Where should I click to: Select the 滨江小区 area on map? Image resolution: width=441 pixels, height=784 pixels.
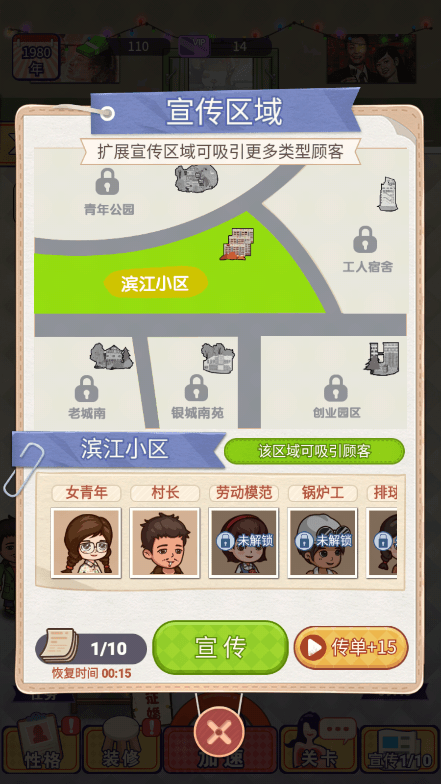(x=156, y=284)
